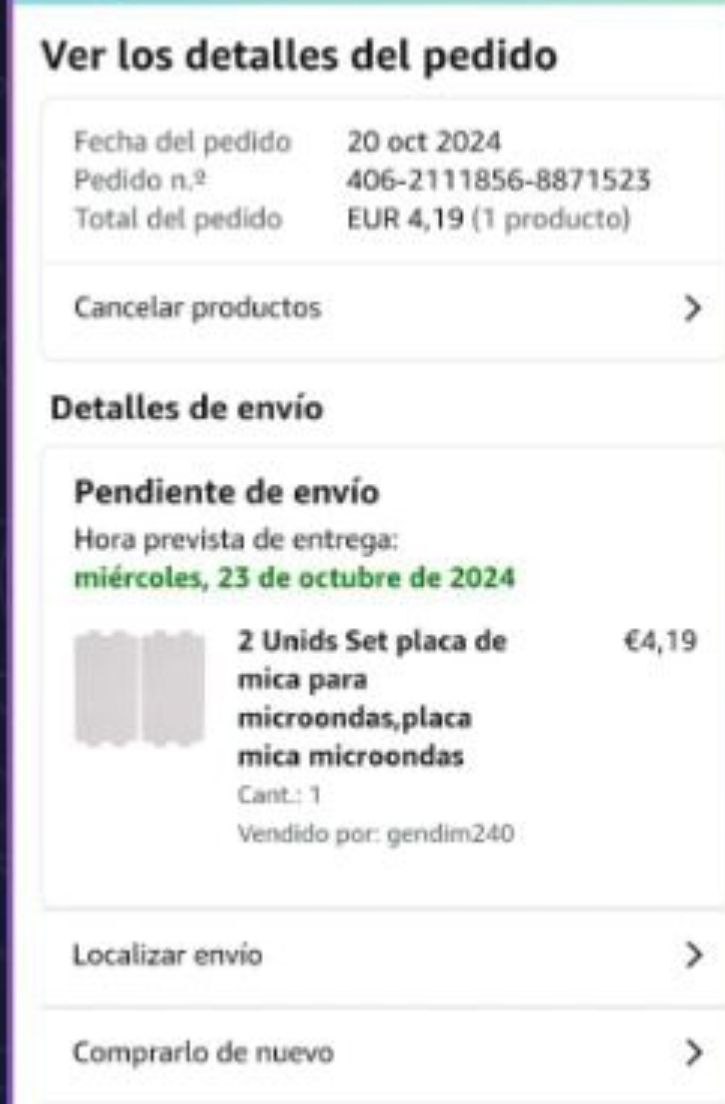This screenshot has height=1104, width=725.
Task: Open the Cancelar productos row
Action: pyautogui.click(x=380, y=308)
